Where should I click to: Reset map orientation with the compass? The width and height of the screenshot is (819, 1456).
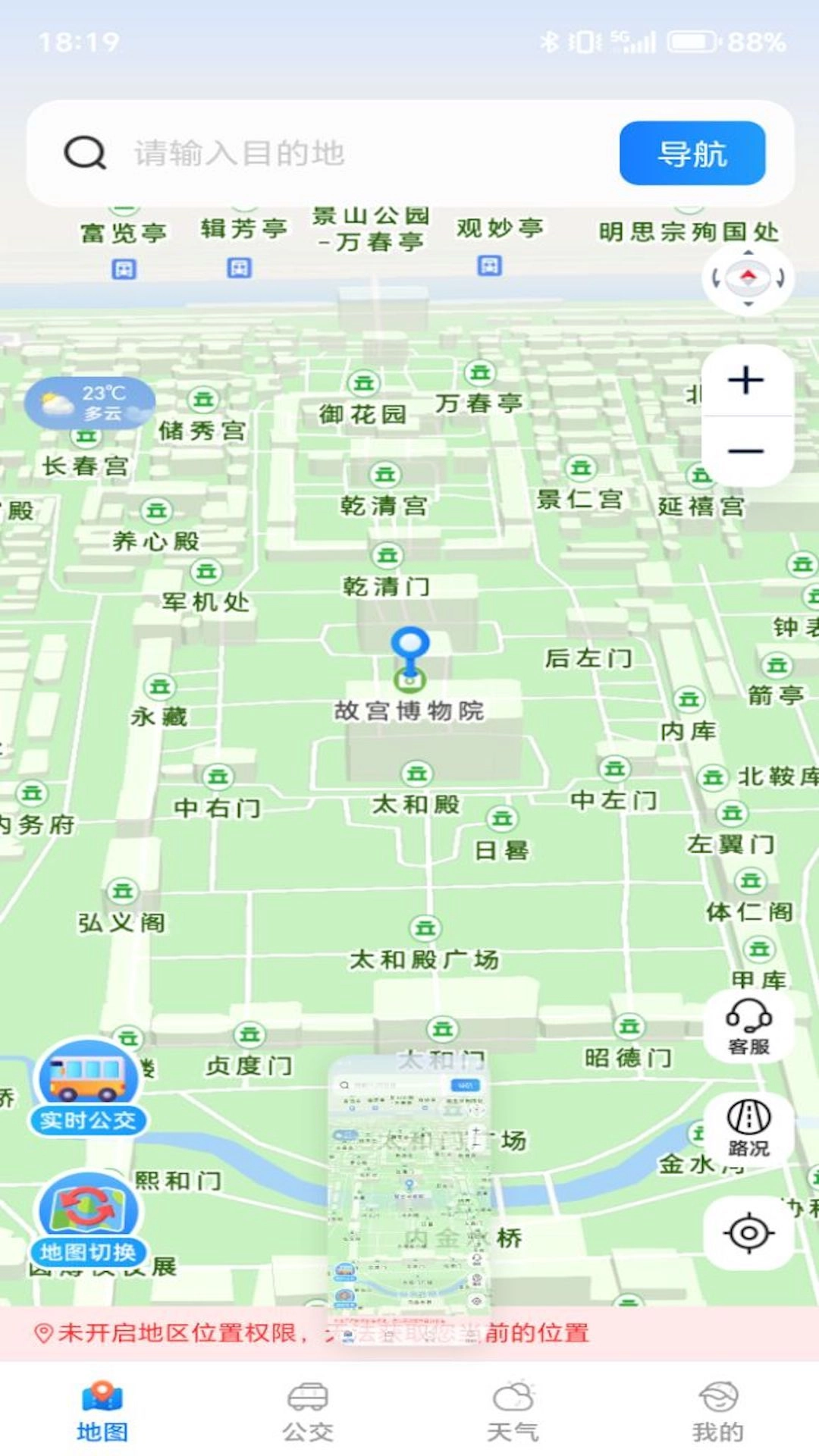pyautogui.click(x=748, y=278)
